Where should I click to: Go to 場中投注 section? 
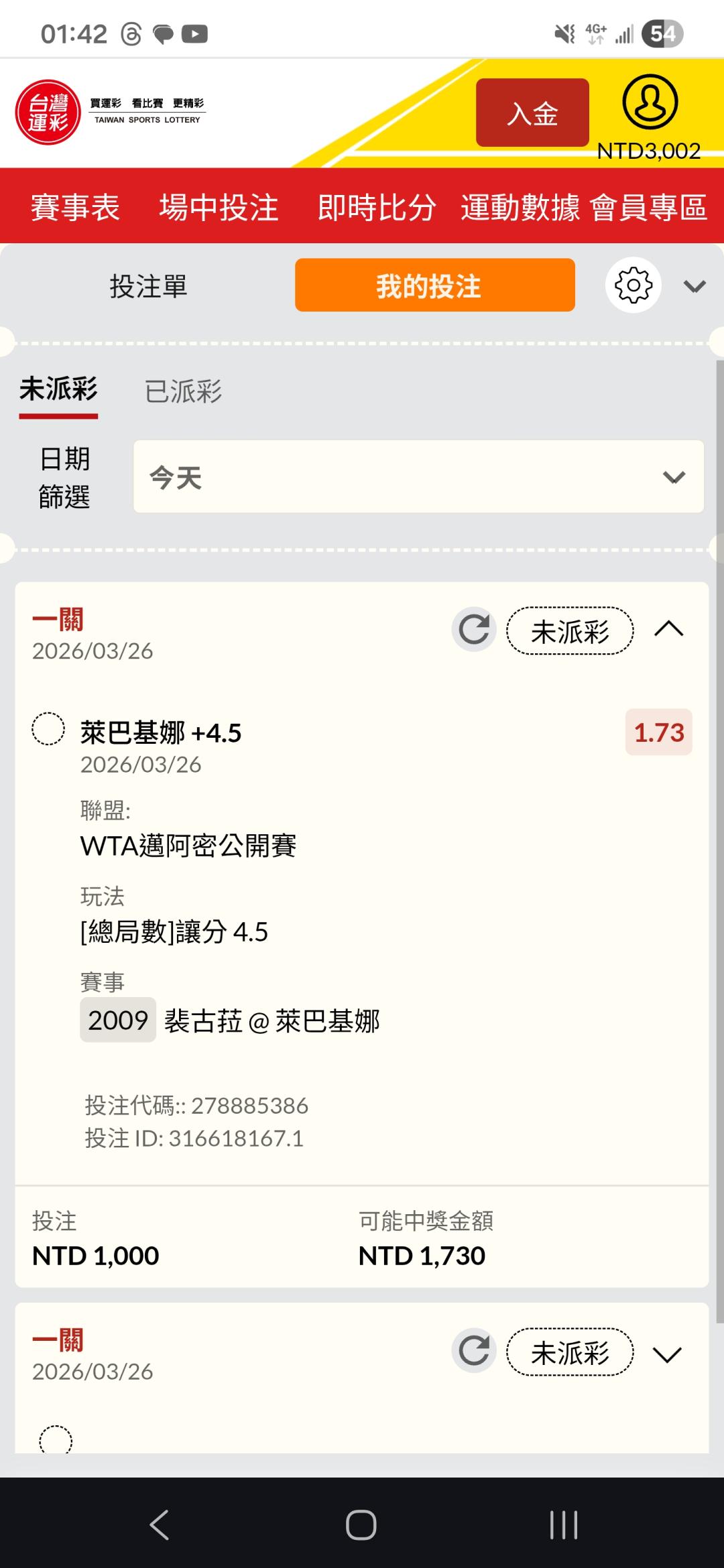coord(219,207)
